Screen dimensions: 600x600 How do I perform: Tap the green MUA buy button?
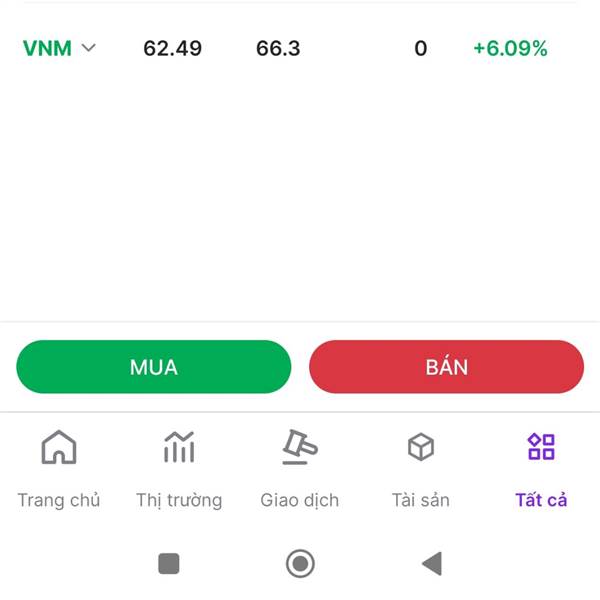[154, 367]
